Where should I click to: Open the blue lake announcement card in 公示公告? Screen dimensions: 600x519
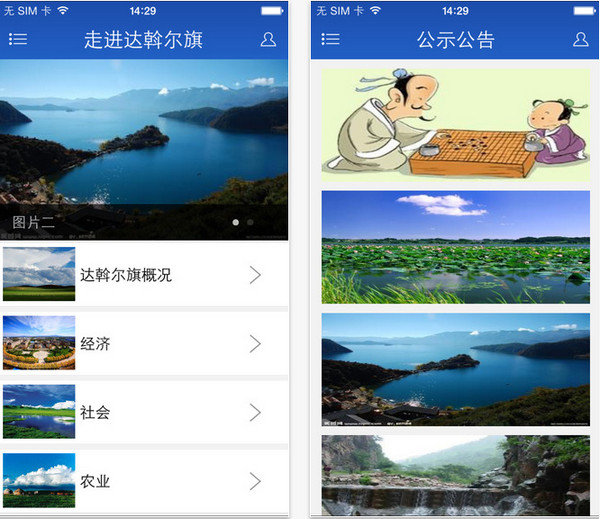[x=455, y=369]
